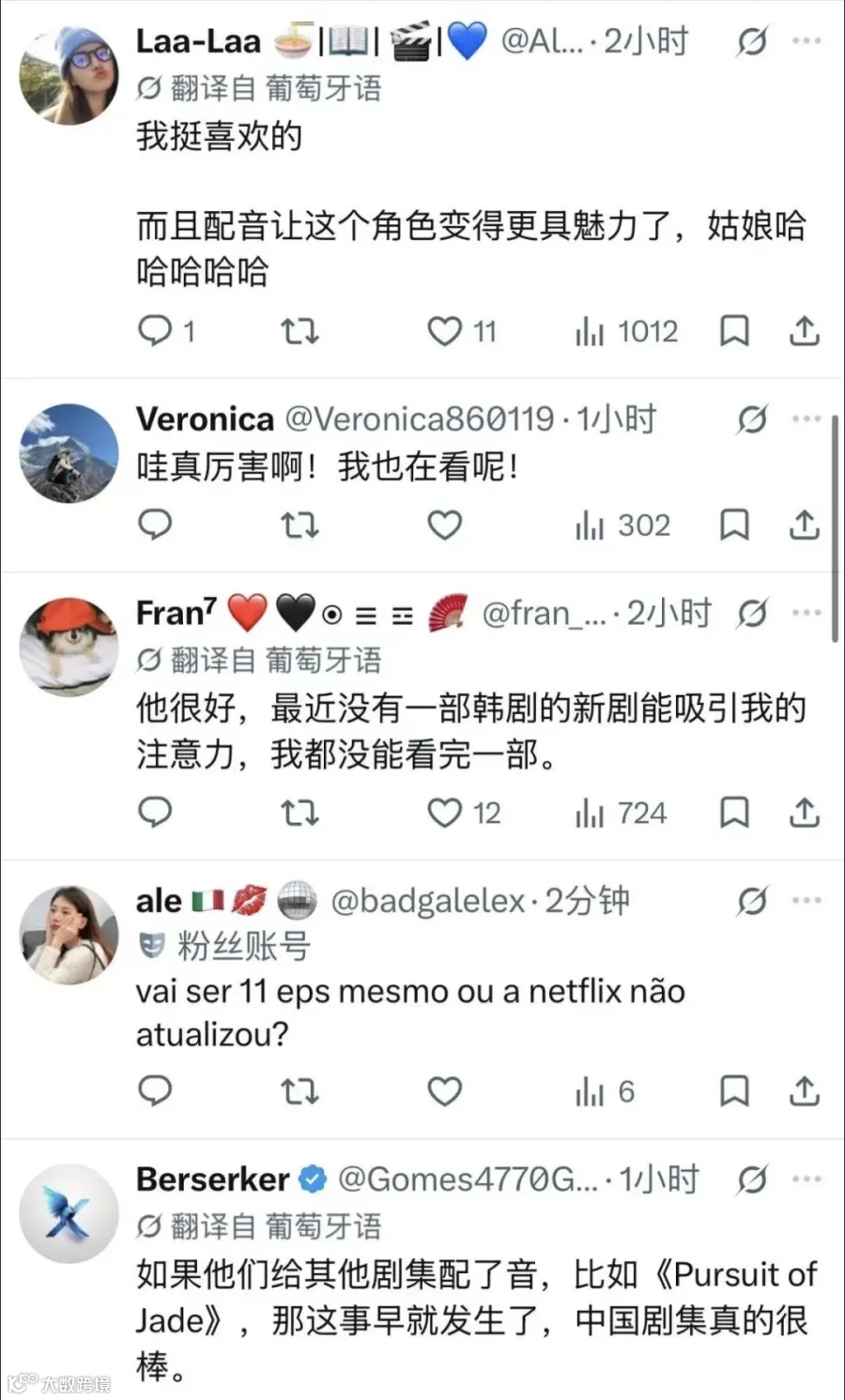Image resolution: width=845 pixels, height=1400 pixels.
Task: Like Fran's reply about Korean dramas
Action: point(445,813)
